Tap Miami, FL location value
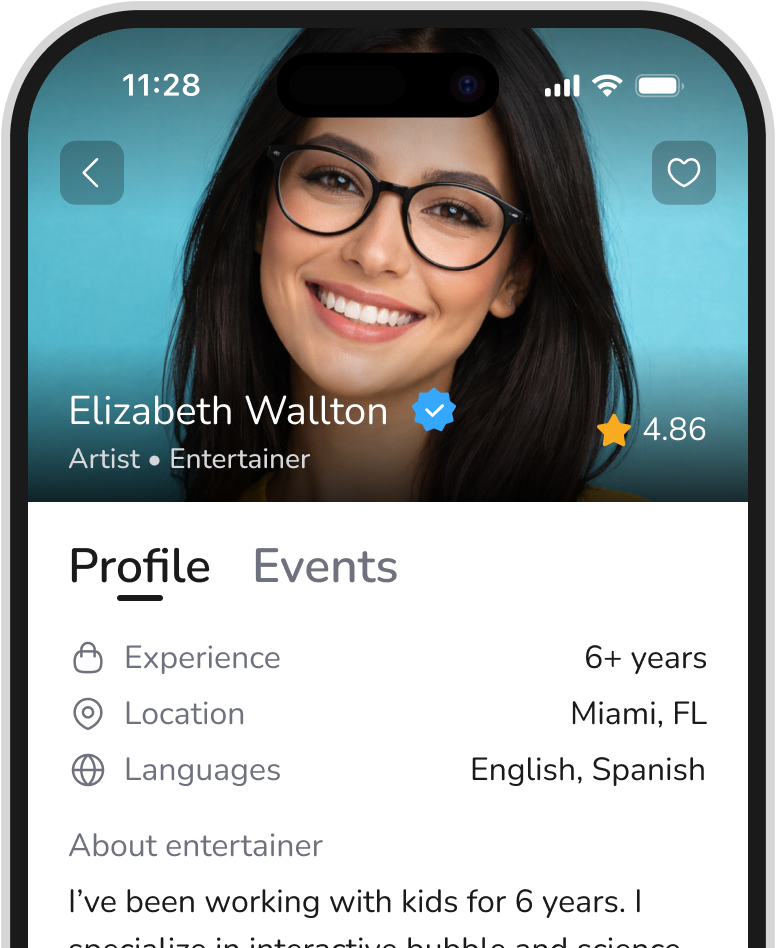Image resolution: width=776 pixels, height=948 pixels. [638, 713]
